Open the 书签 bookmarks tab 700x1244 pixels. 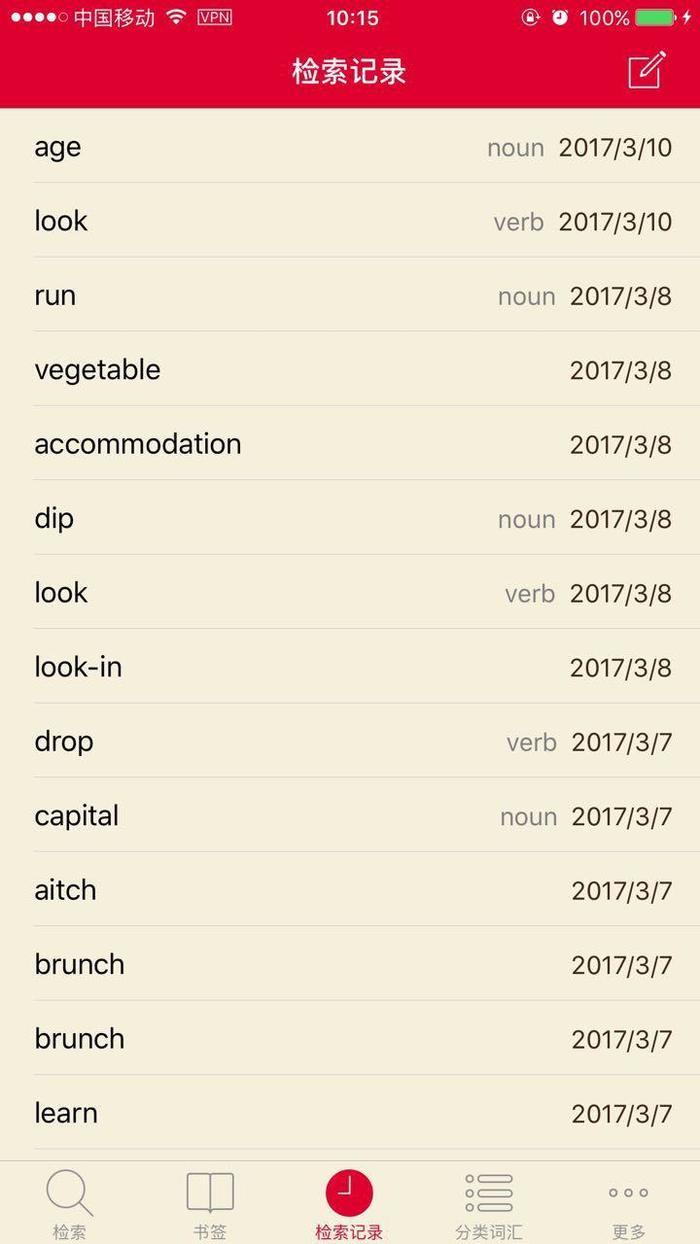pos(210,1203)
